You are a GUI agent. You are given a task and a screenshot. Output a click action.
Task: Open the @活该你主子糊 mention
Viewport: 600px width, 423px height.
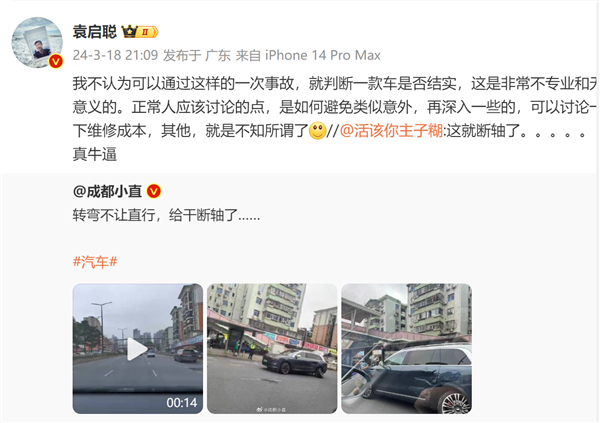point(391,132)
